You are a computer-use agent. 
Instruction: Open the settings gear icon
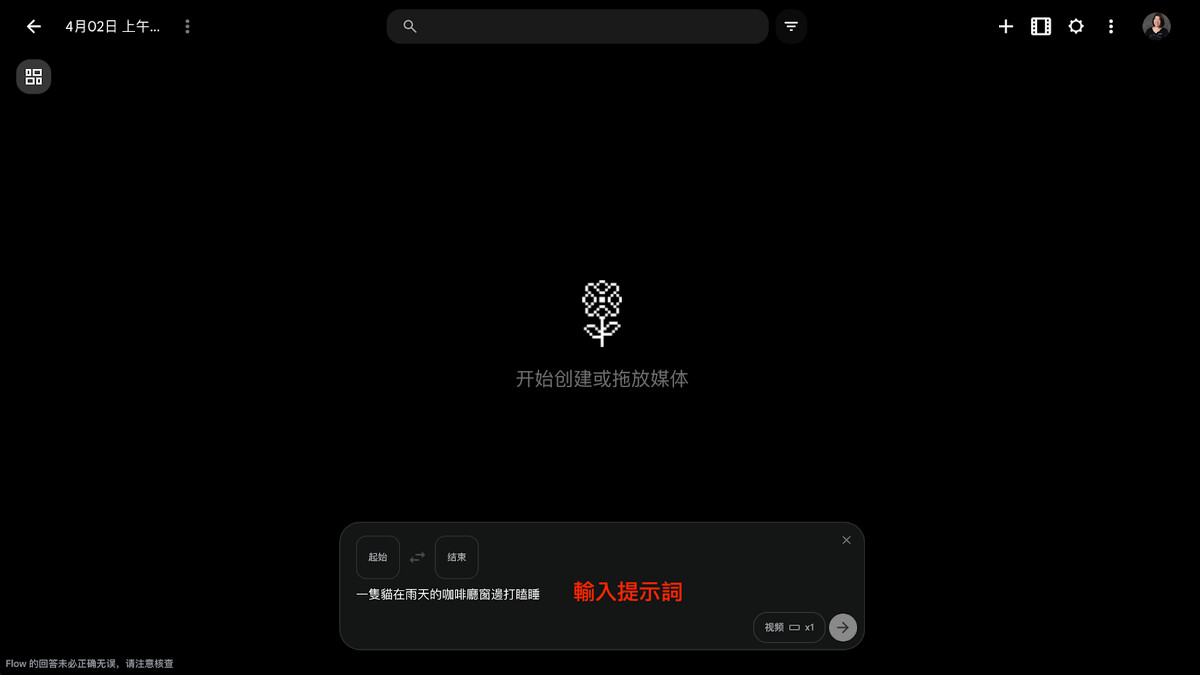pos(1076,27)
